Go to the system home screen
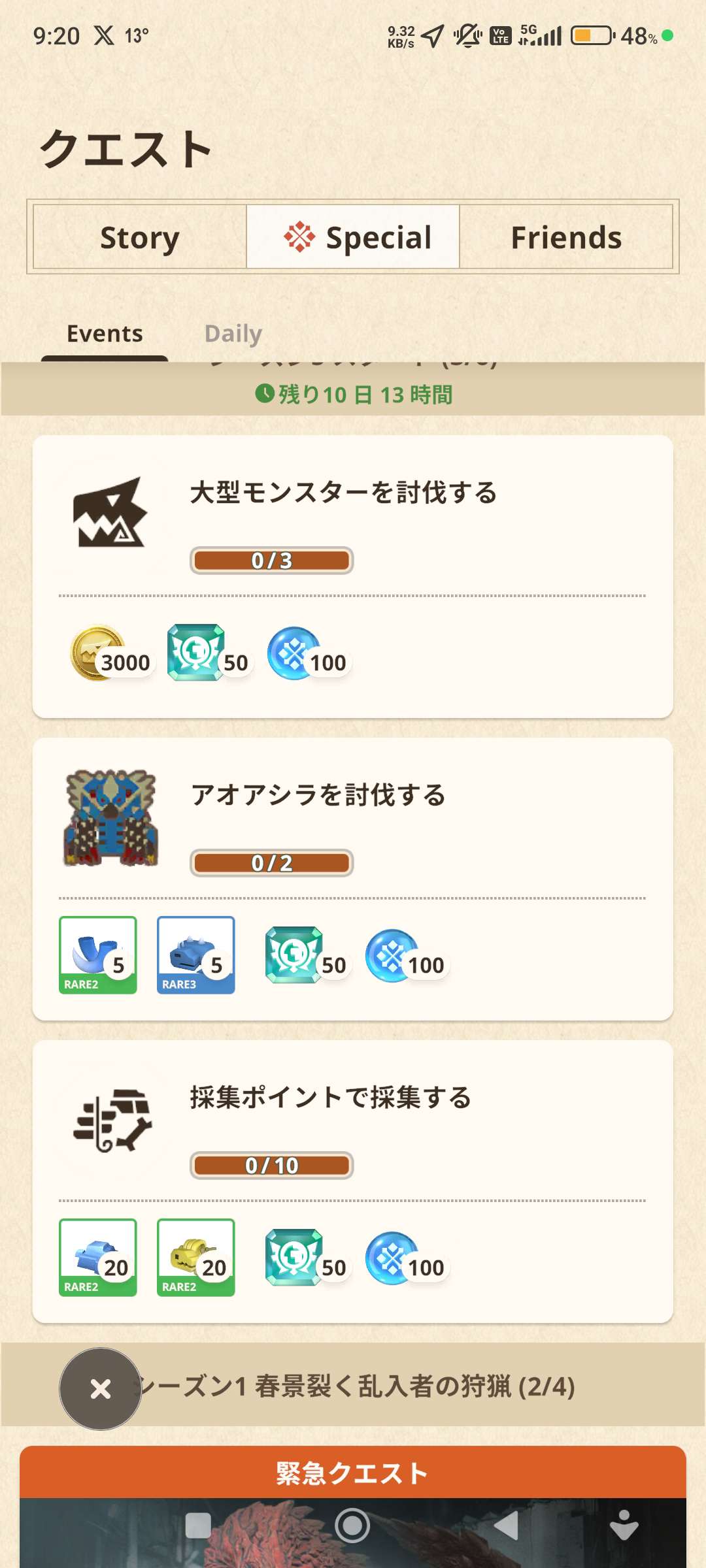 352,1526
